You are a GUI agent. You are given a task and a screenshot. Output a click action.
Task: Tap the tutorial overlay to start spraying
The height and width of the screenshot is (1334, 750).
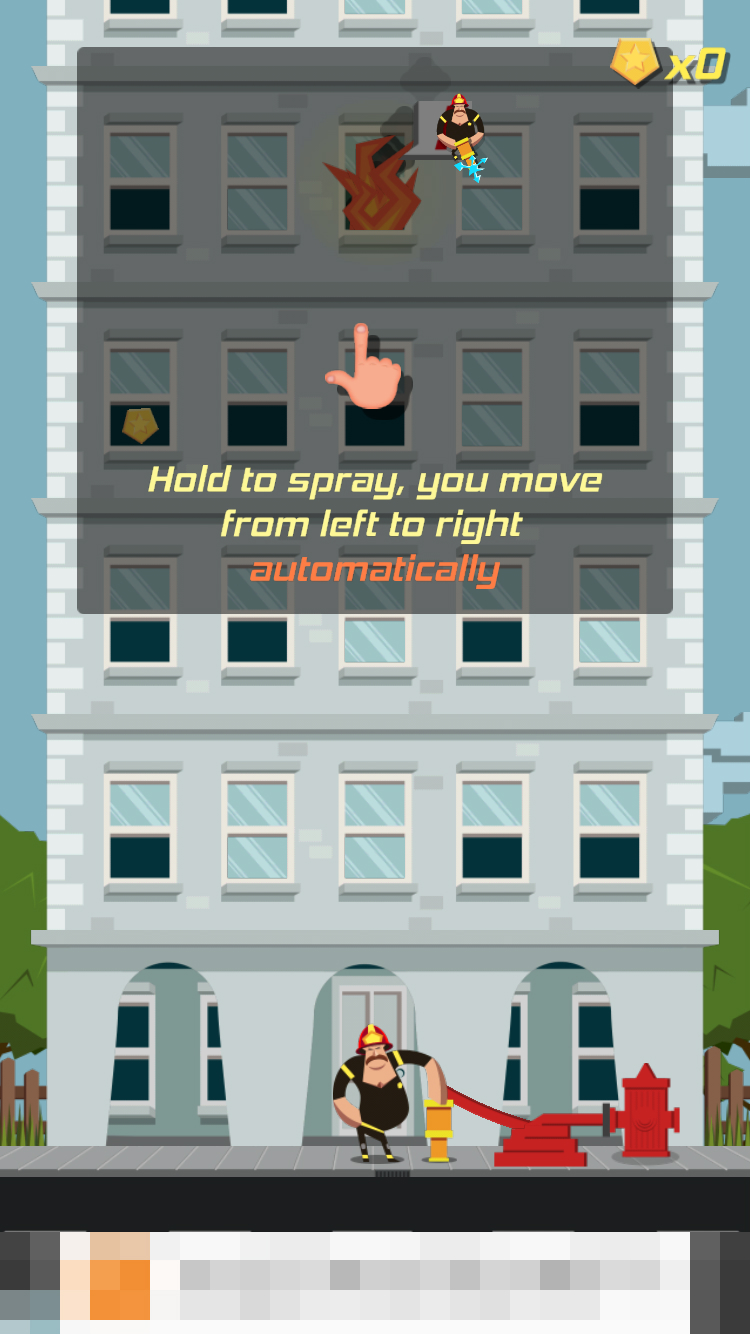click(374, 330)
